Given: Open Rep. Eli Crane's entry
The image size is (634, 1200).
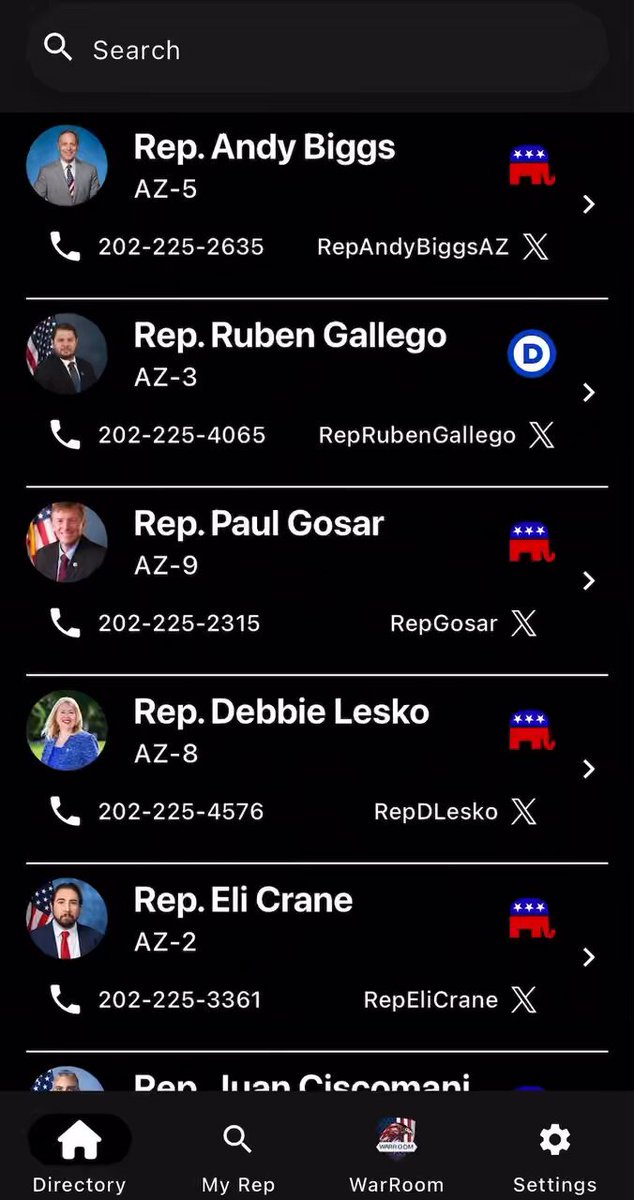Looking at the screenshot, I should click(317, 956).
